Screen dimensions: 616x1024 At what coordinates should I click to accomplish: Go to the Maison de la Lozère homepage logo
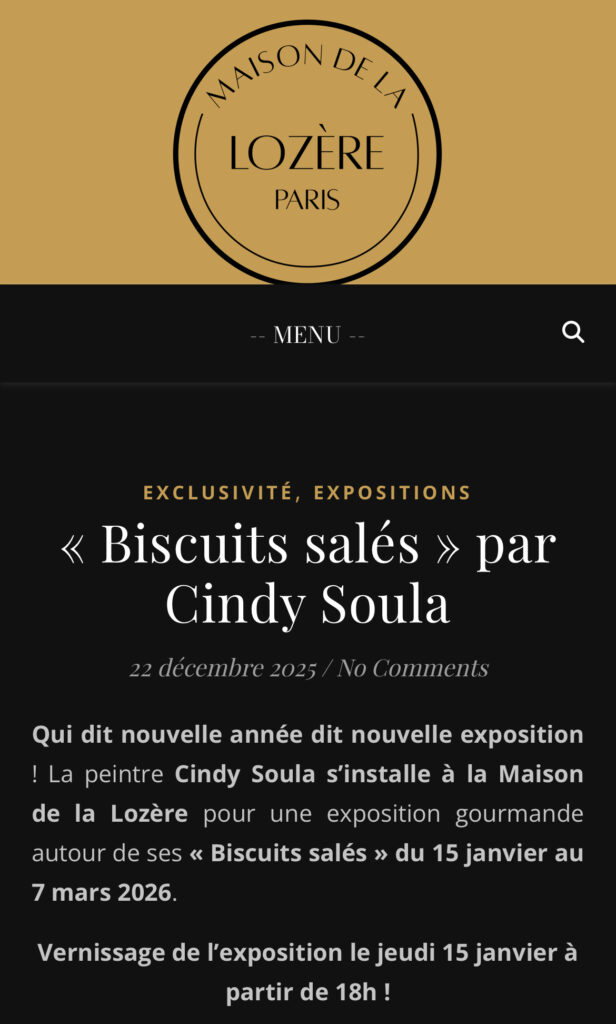click(307, 152)
